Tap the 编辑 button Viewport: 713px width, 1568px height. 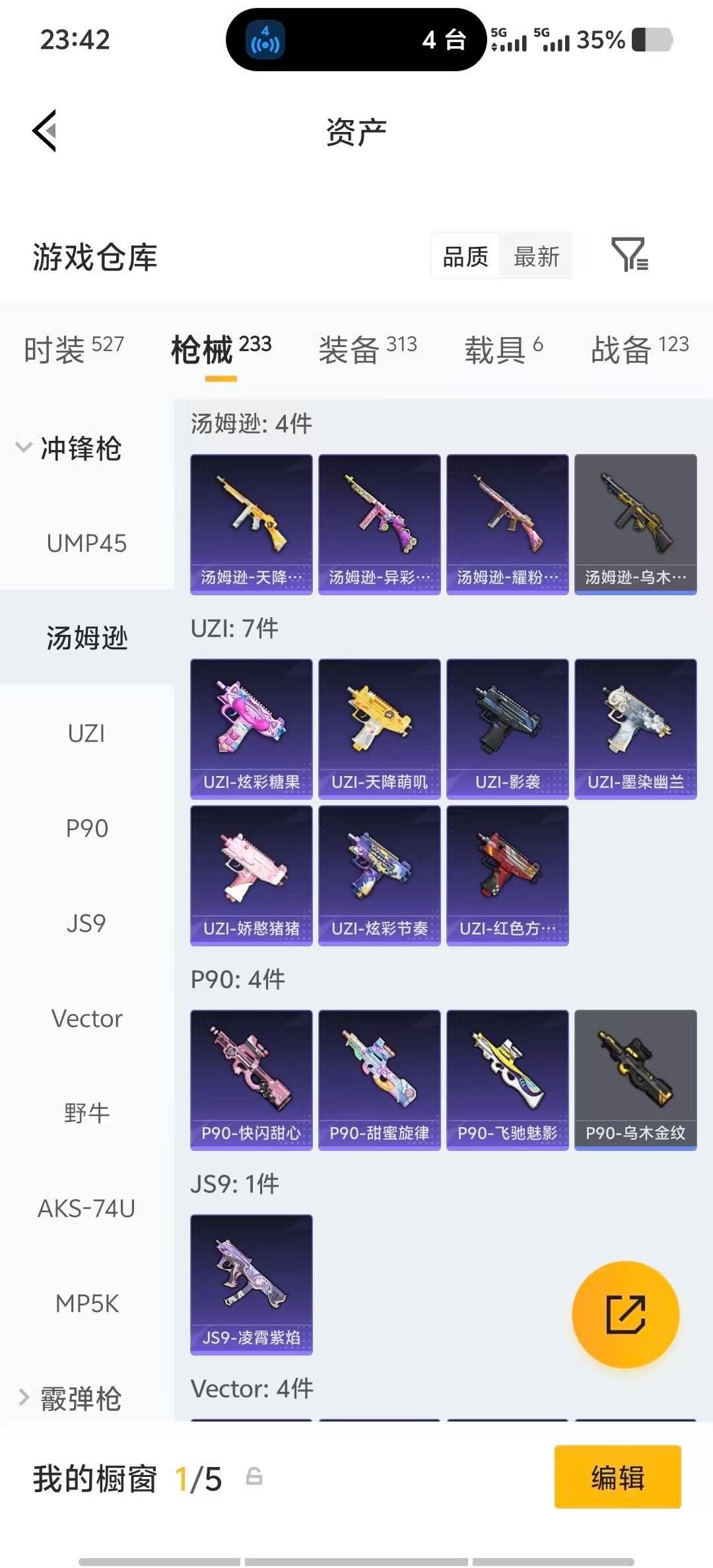pos(617,1477)
